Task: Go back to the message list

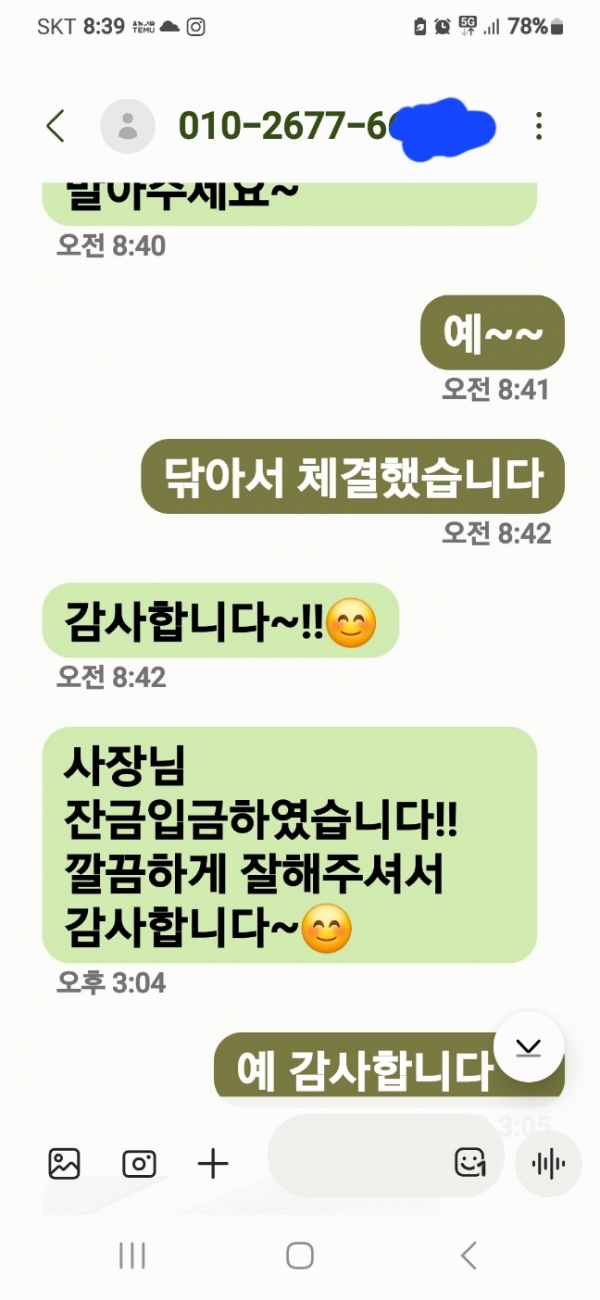Action: point(56,126)
